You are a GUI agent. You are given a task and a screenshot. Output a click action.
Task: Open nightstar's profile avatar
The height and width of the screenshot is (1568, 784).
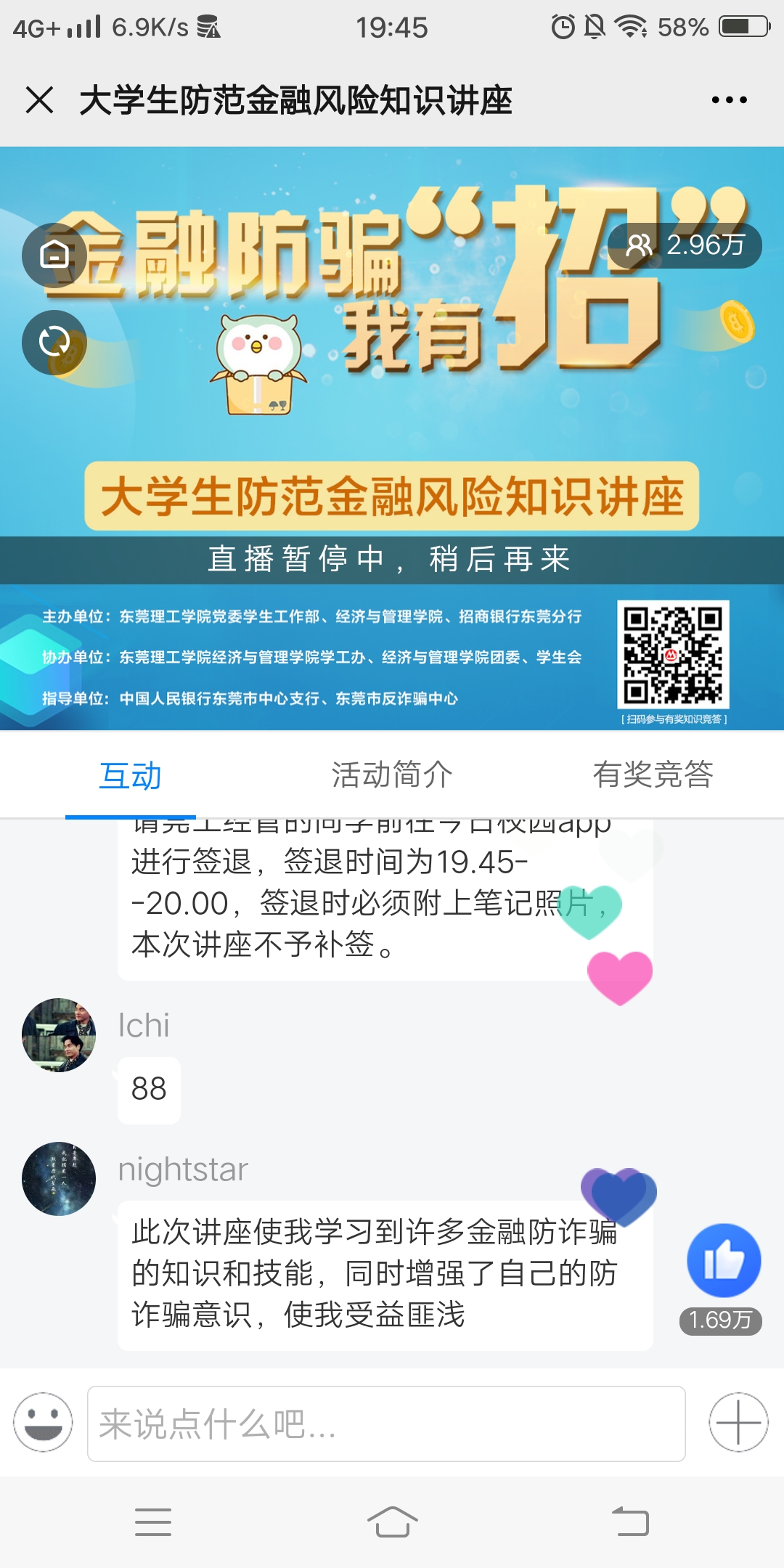(59, 1179)
